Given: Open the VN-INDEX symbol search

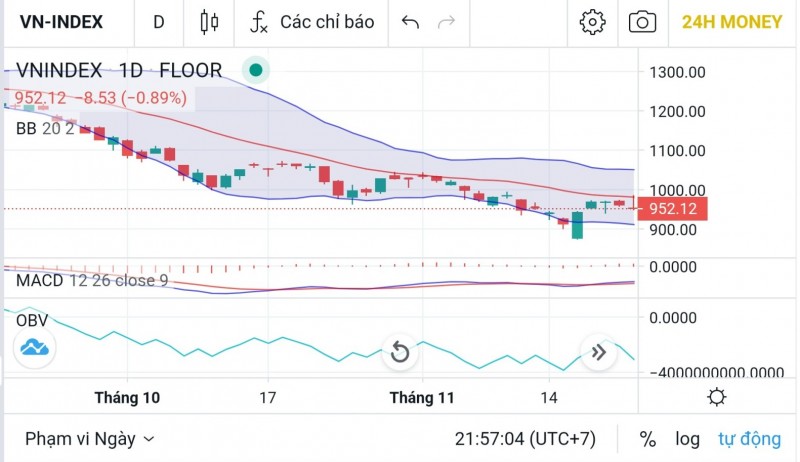Looking at the screenshot, I should 60,21.
